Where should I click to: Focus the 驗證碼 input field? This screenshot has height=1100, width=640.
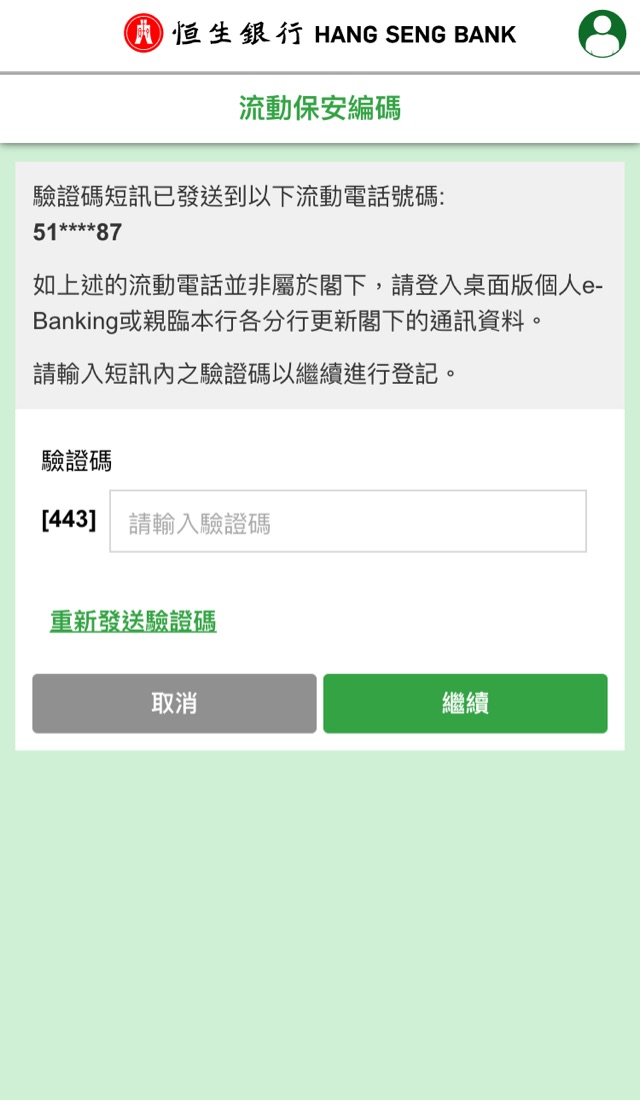[x=348, y=521]
